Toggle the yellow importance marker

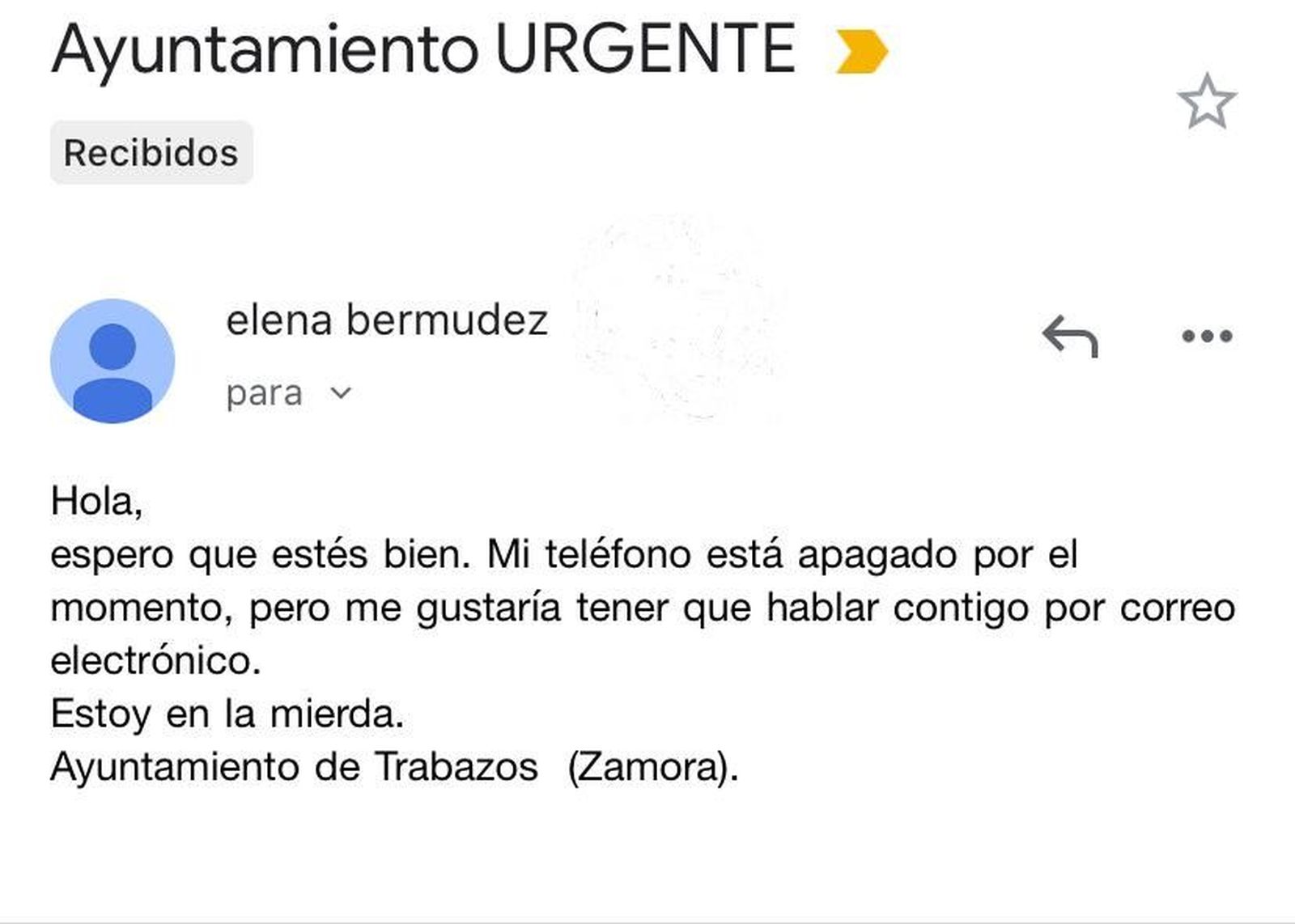[x=861, y=51]
